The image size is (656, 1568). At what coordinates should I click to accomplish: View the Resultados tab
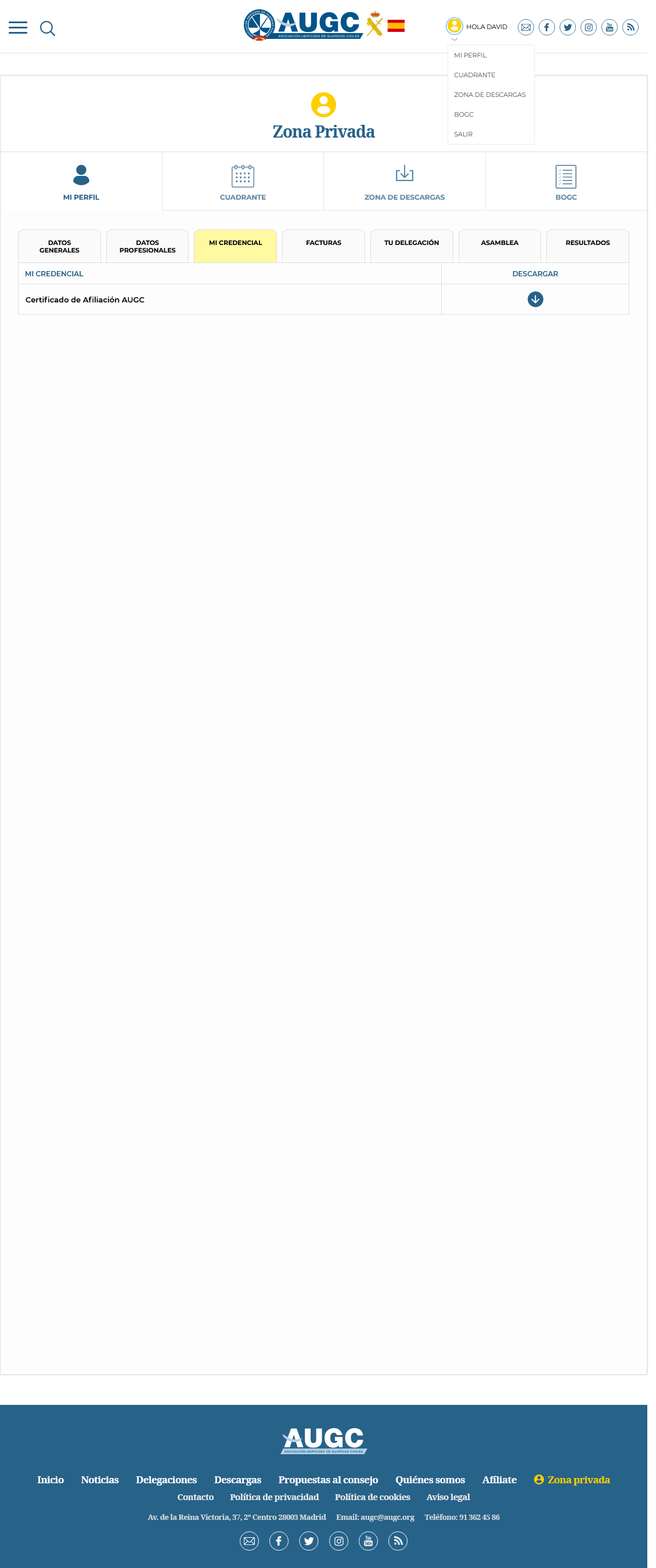587,243
